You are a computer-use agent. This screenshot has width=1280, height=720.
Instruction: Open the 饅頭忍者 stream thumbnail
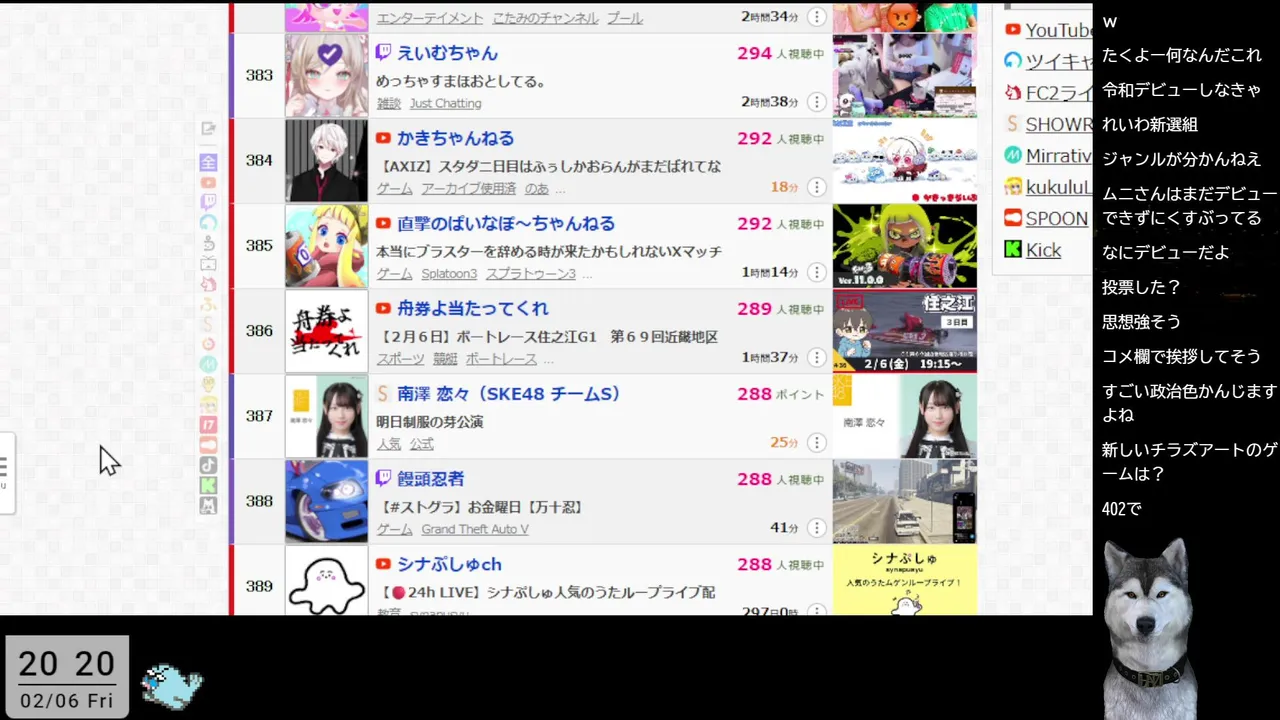click(x=904, y=501)
